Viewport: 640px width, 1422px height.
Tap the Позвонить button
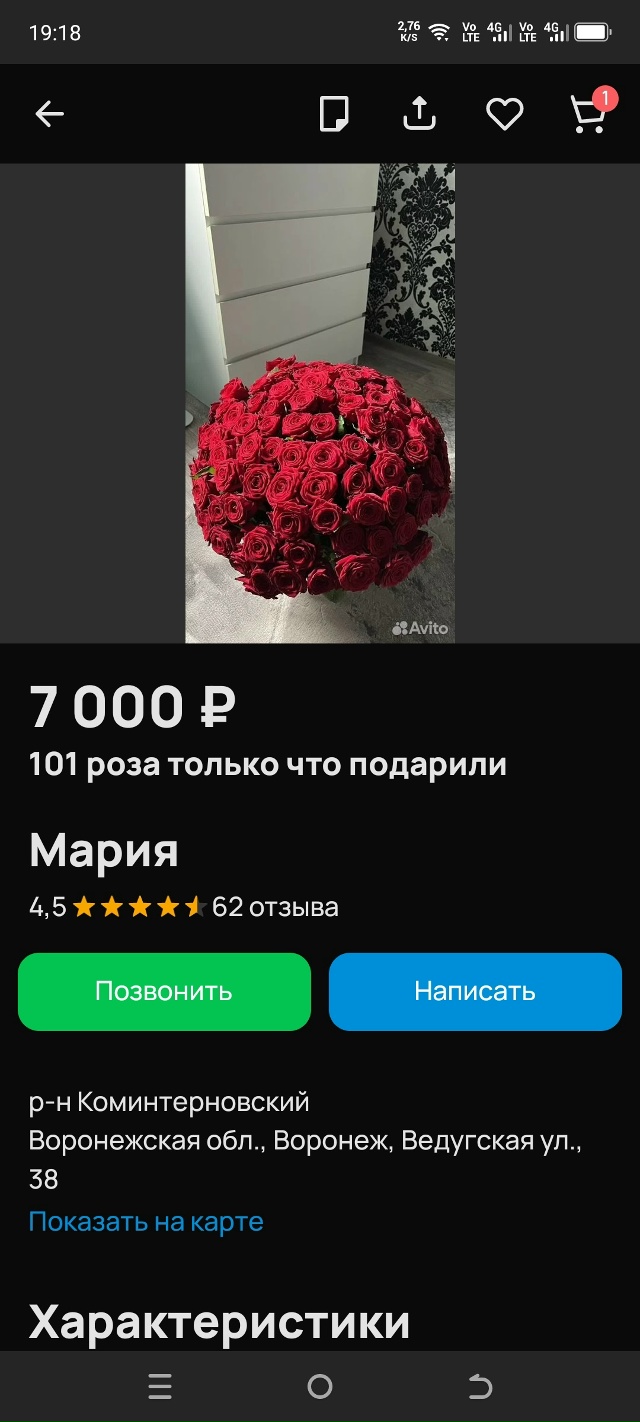164,991
